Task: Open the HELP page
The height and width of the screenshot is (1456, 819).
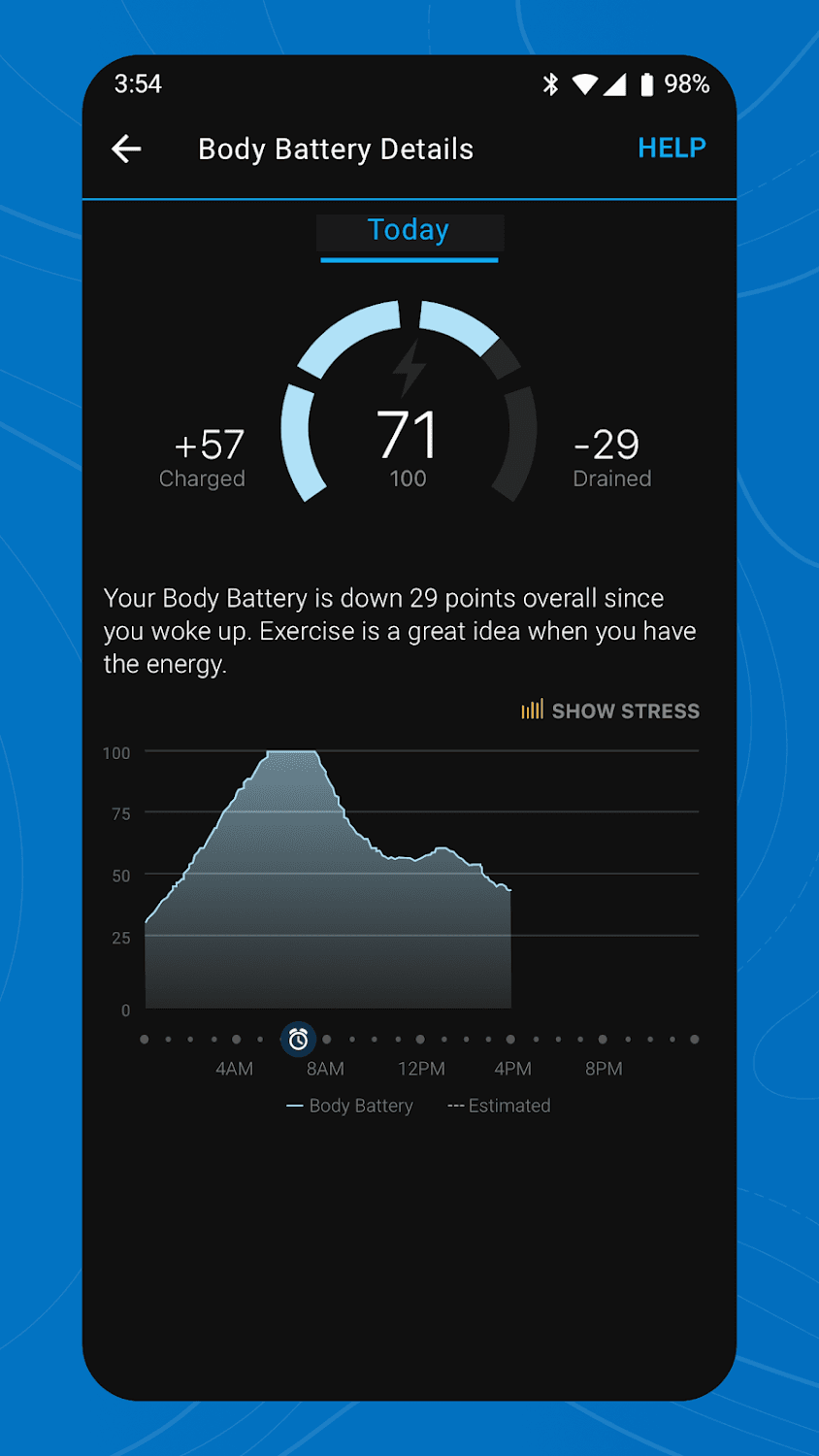Action: tap(672, 149)
